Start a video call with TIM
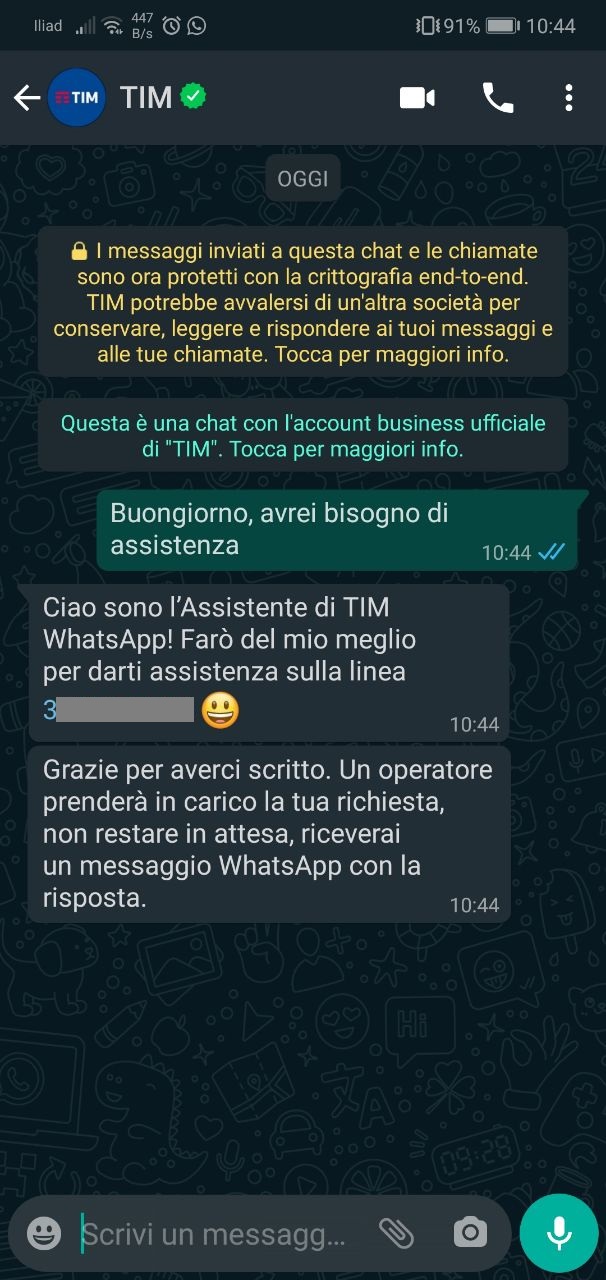Image resolution: width=606 pixels, height=1280 pixels. [417, 97]
